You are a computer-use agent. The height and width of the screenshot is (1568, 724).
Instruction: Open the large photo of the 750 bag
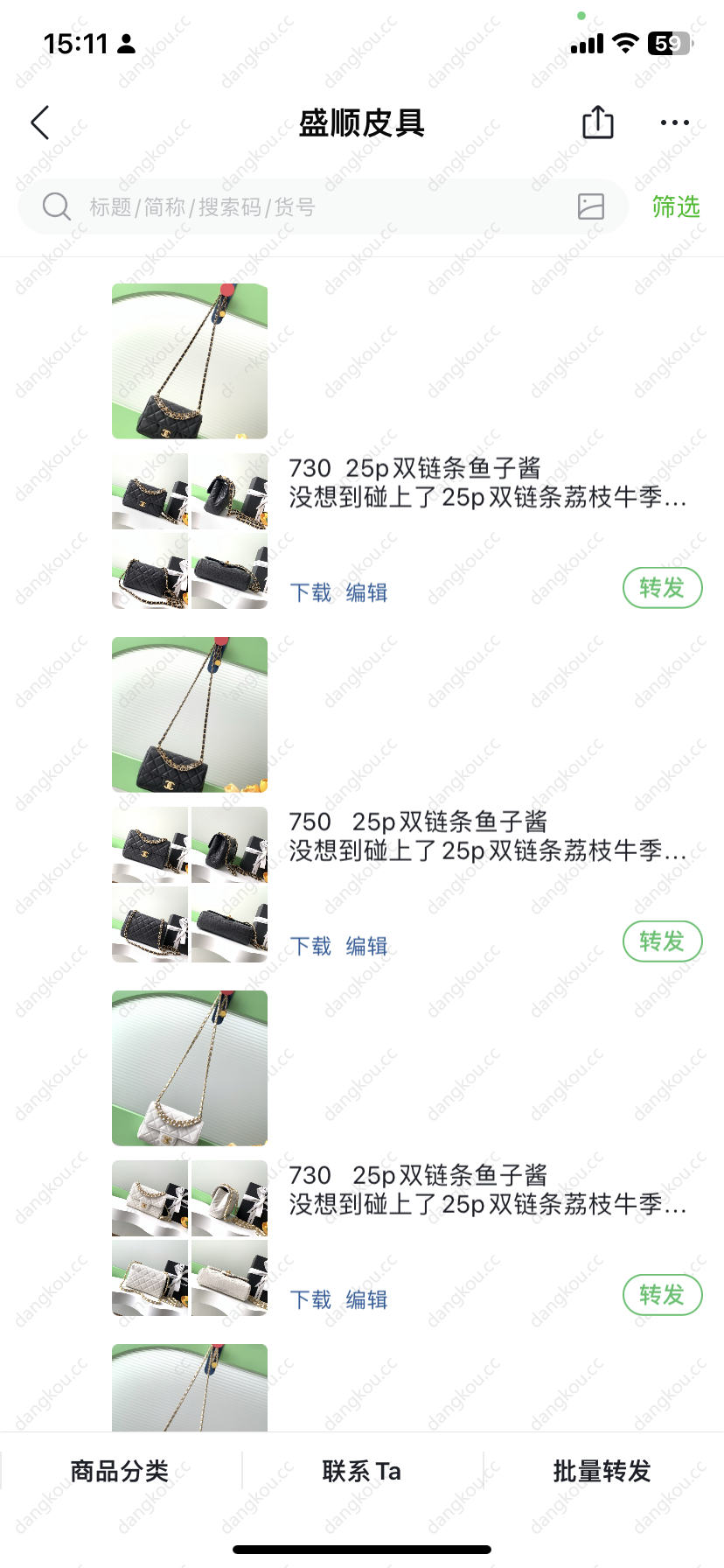tap(190, 715)
